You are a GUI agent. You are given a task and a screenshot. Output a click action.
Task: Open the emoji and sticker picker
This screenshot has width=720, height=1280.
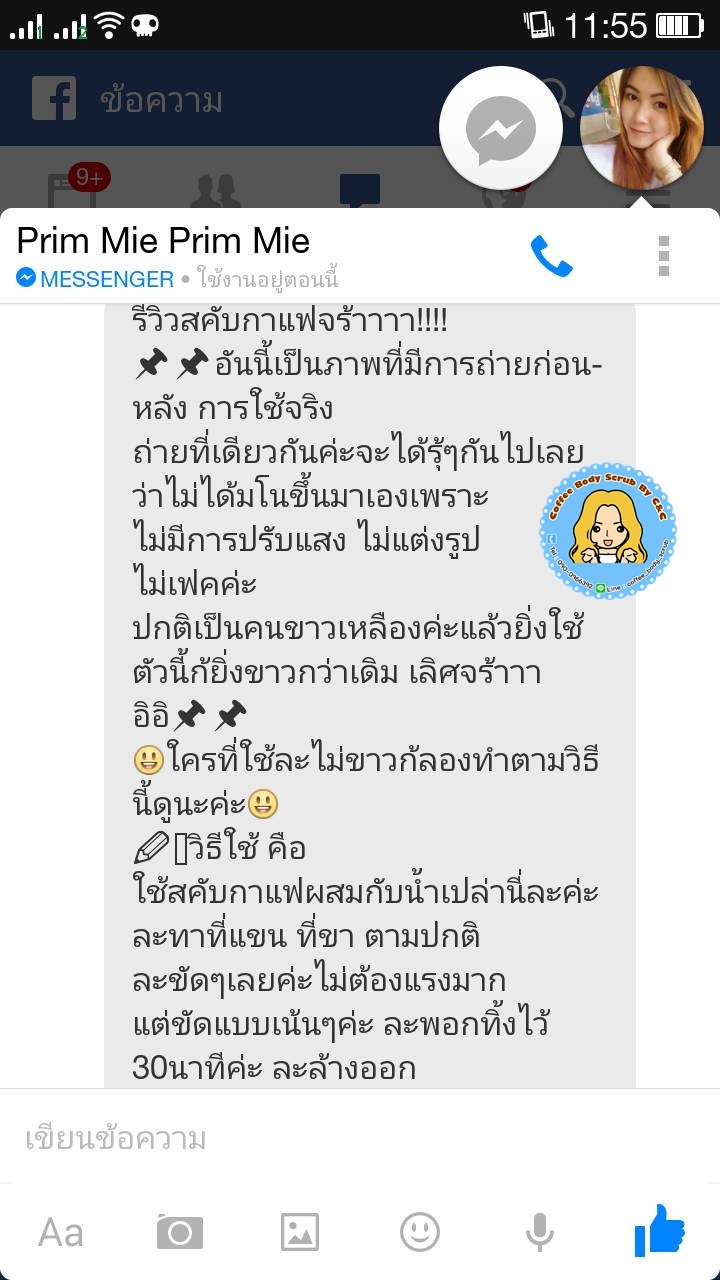pos(420,1232)
